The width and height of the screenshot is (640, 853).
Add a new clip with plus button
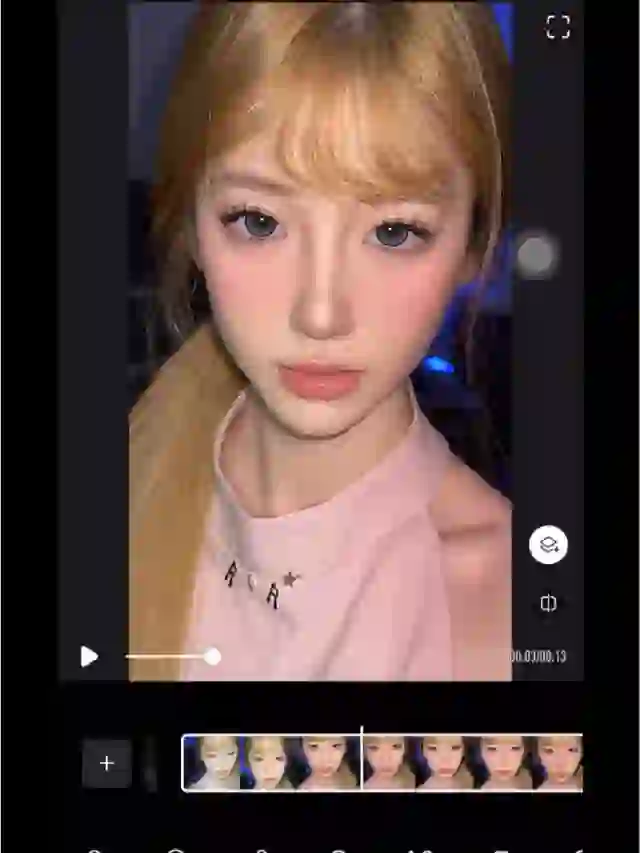click(107, 763)
